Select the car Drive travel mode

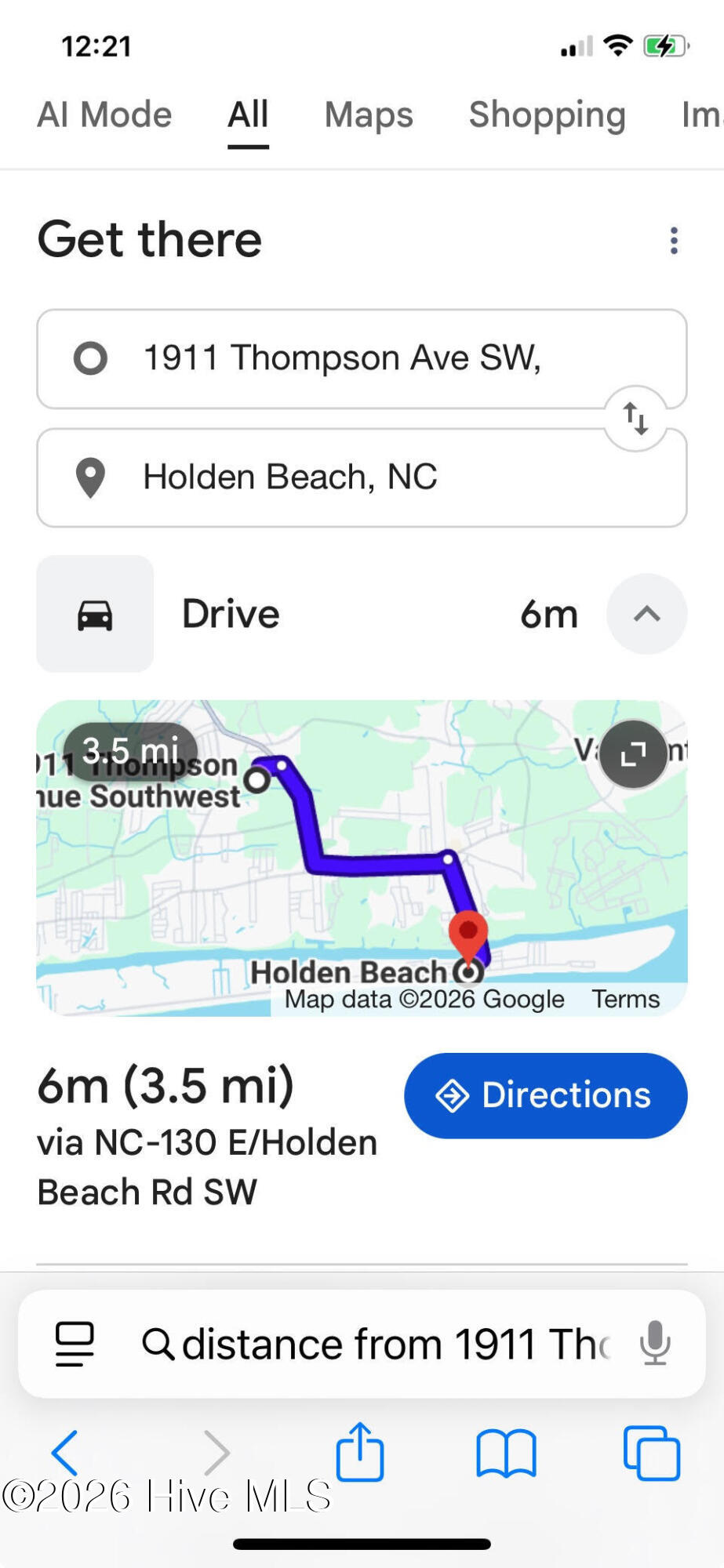95,614
